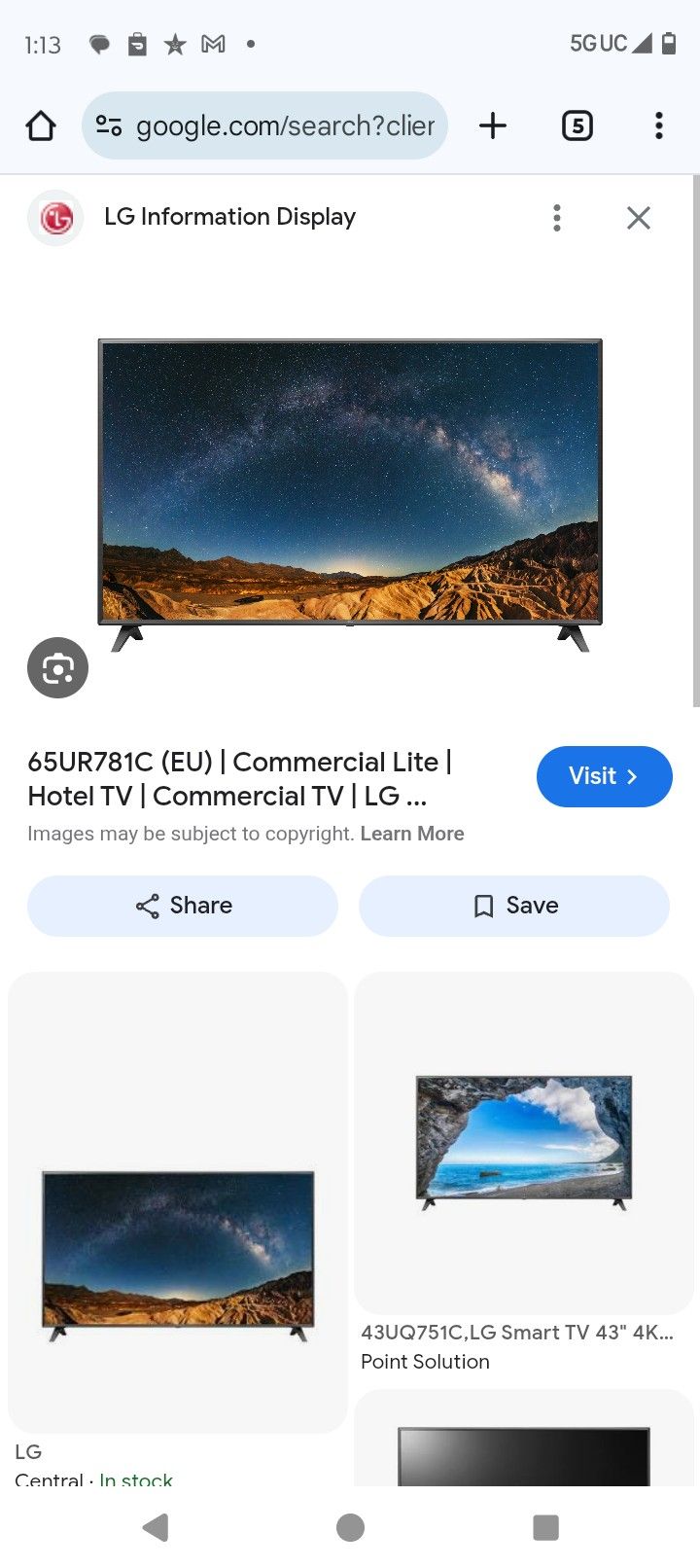Search this image with Google Lens
The height and width of the screenshot is (1568, 700).
pos(57,668)
